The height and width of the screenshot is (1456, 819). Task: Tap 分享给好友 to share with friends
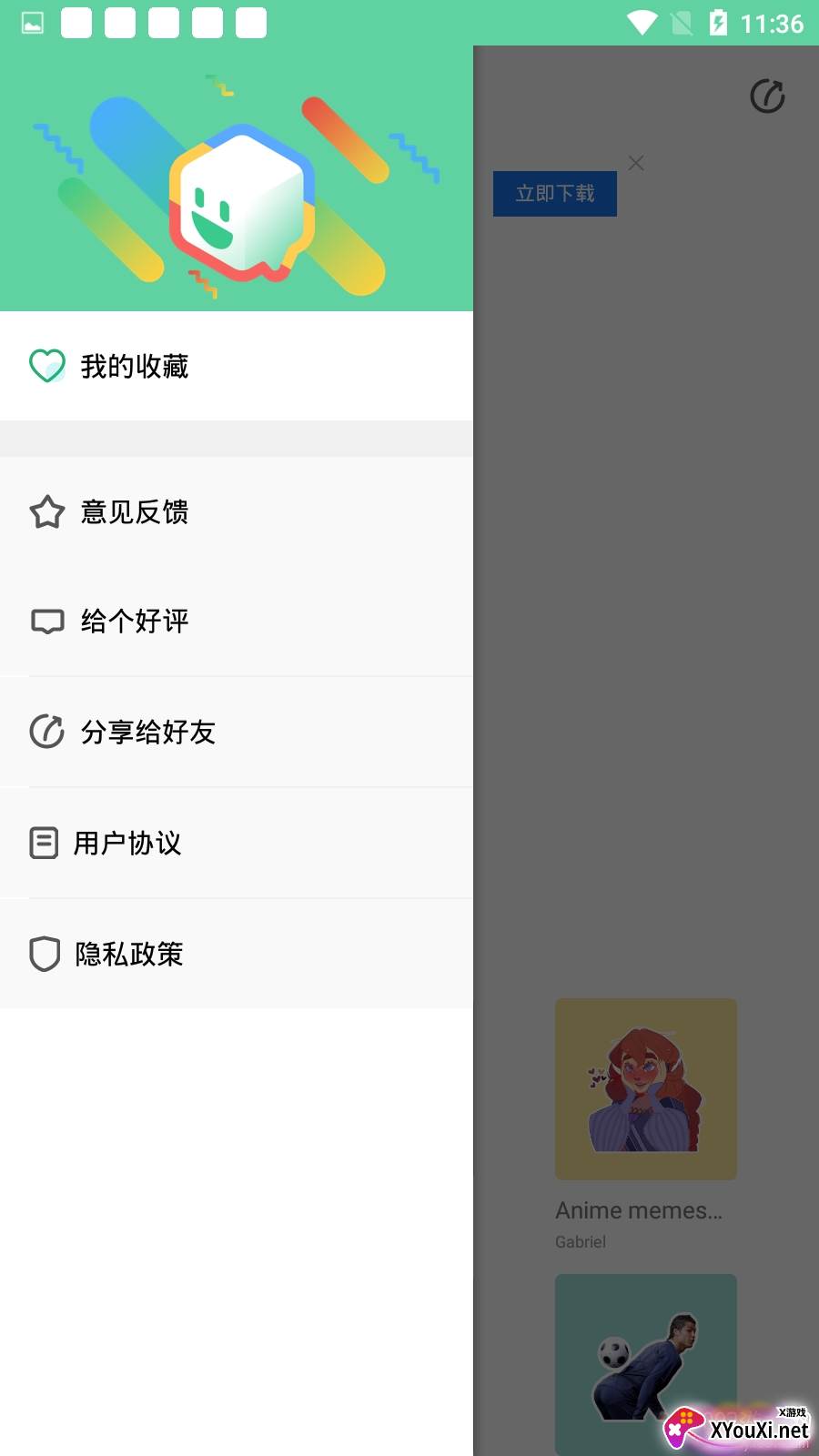(x=147, y=732)
